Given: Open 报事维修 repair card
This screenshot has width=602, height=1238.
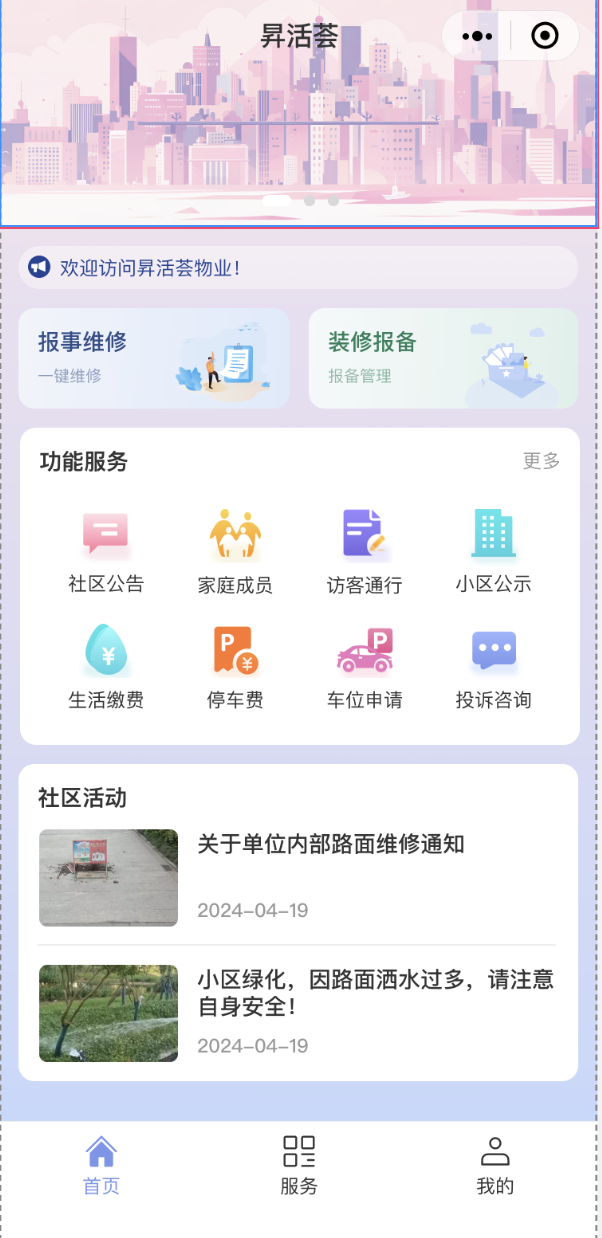Looking at the screenshot, I should pyautogui.click(x=154, y=358).
